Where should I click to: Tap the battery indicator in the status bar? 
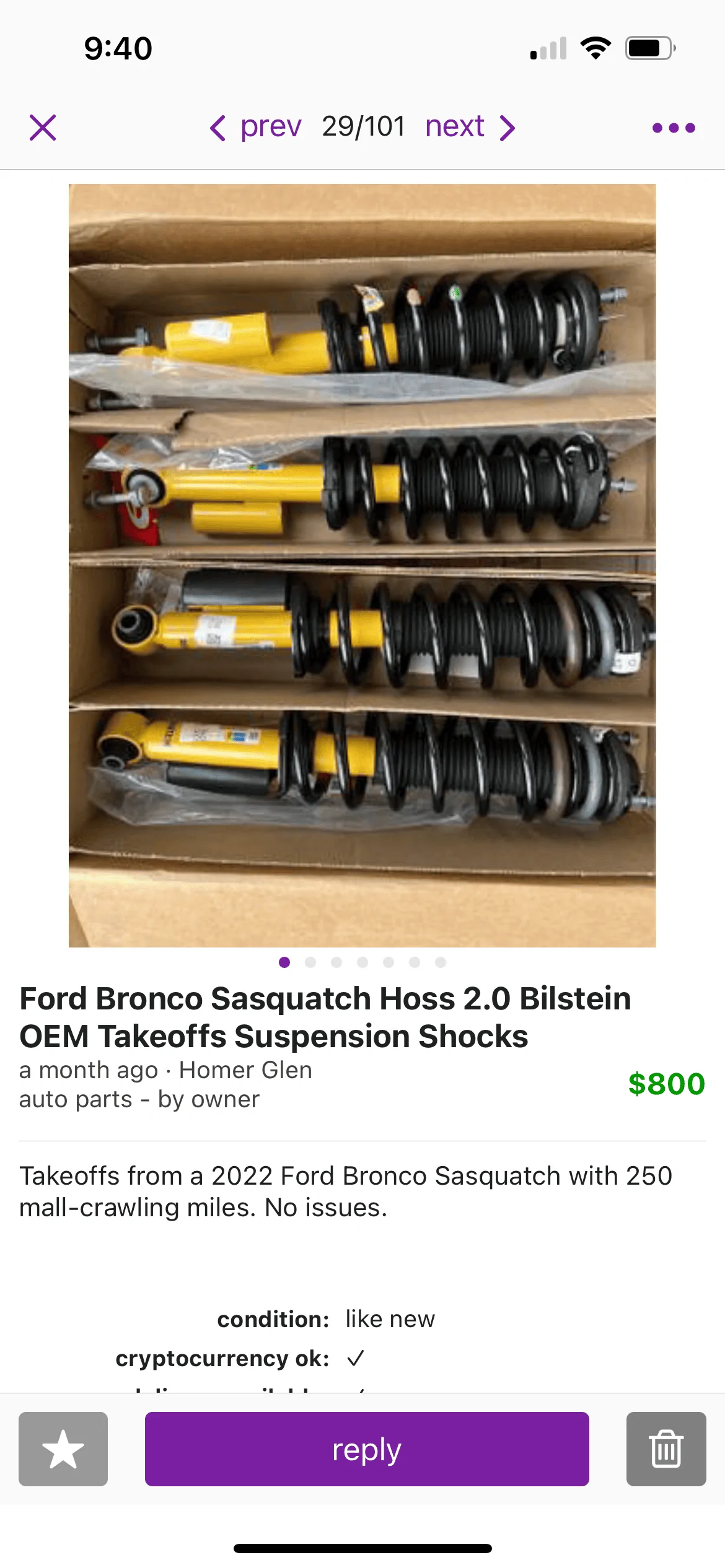coord(647,48)
